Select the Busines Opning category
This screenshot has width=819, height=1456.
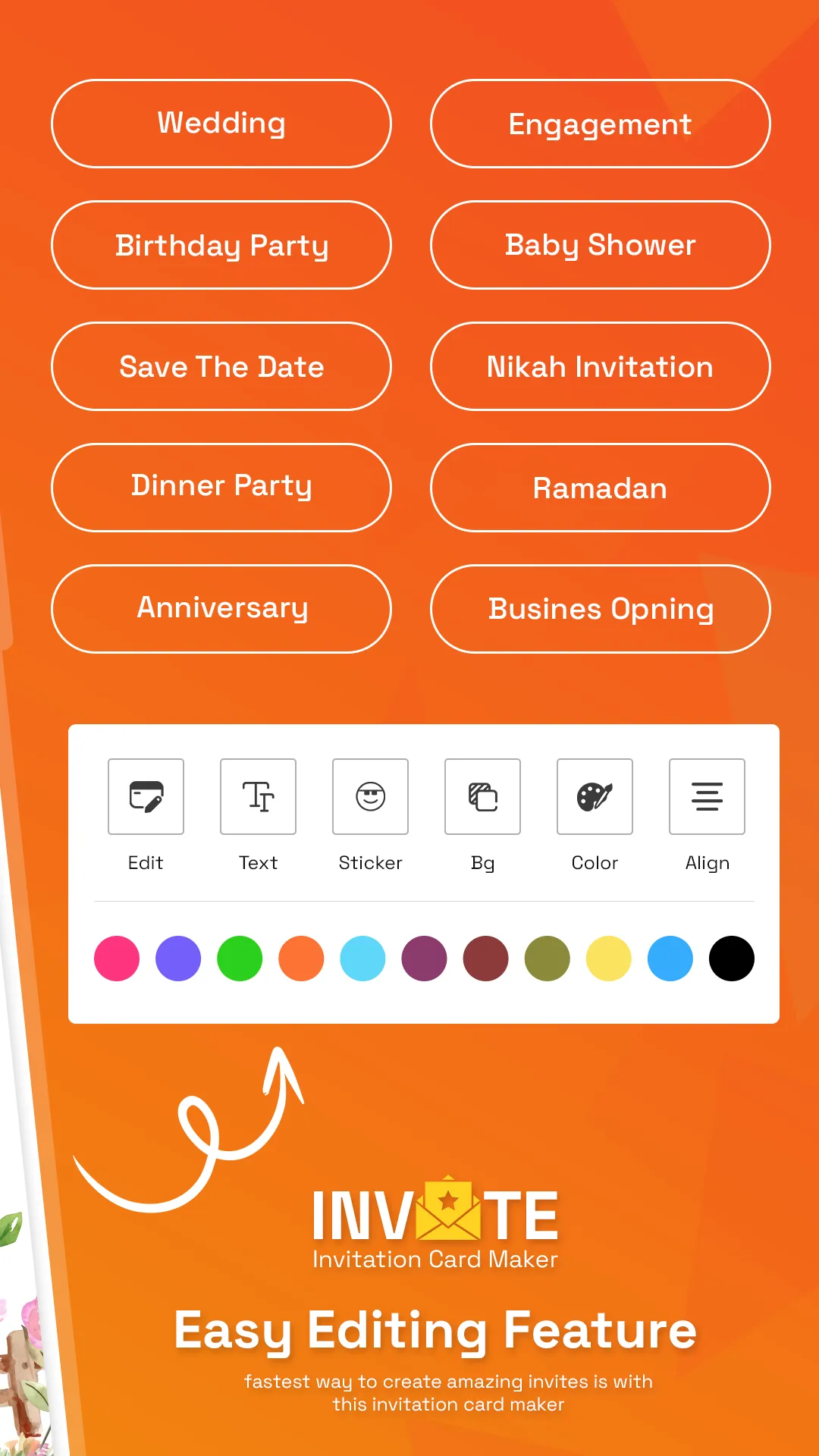pyautogui.click(x=599, y=609)
